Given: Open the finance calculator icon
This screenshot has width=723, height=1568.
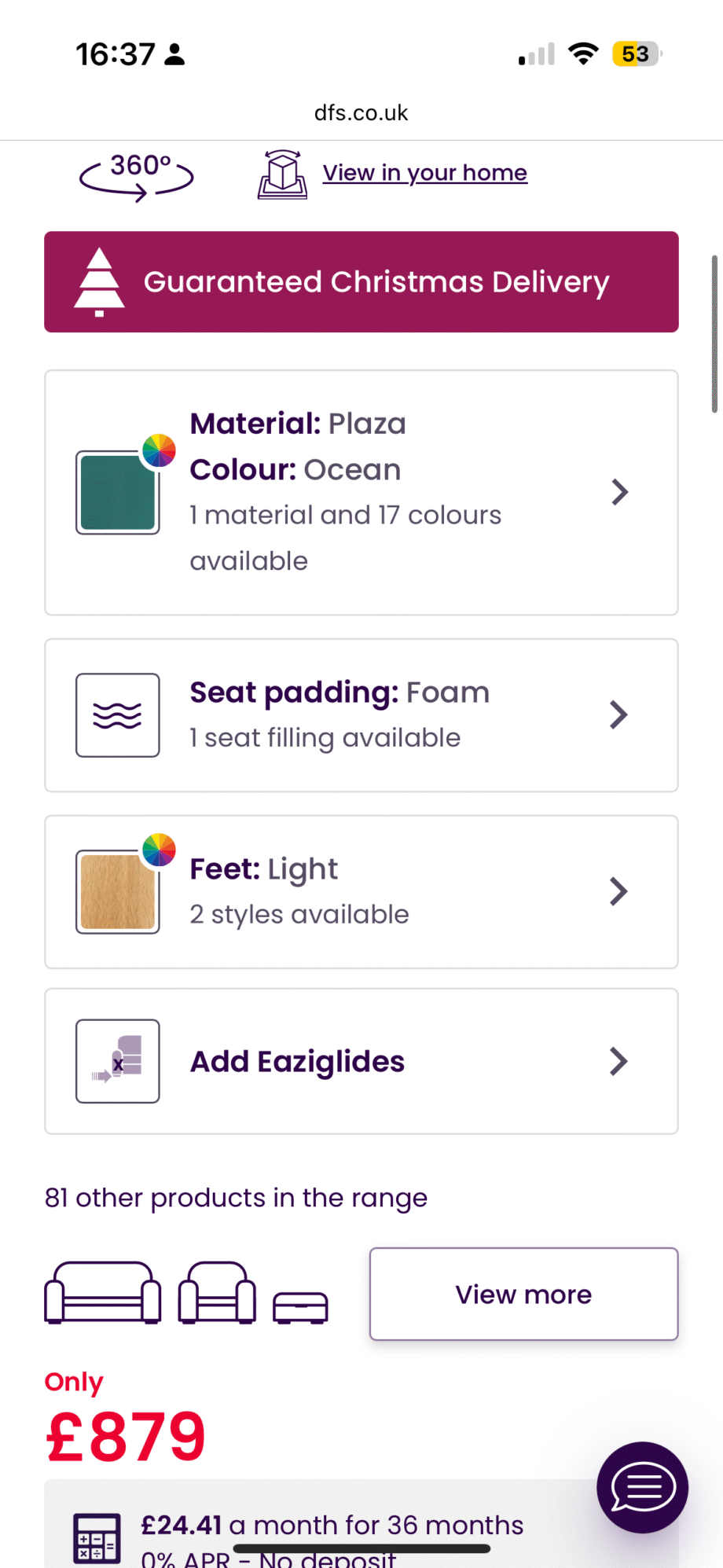Looking at the screenshot, I should (97, 1537).
